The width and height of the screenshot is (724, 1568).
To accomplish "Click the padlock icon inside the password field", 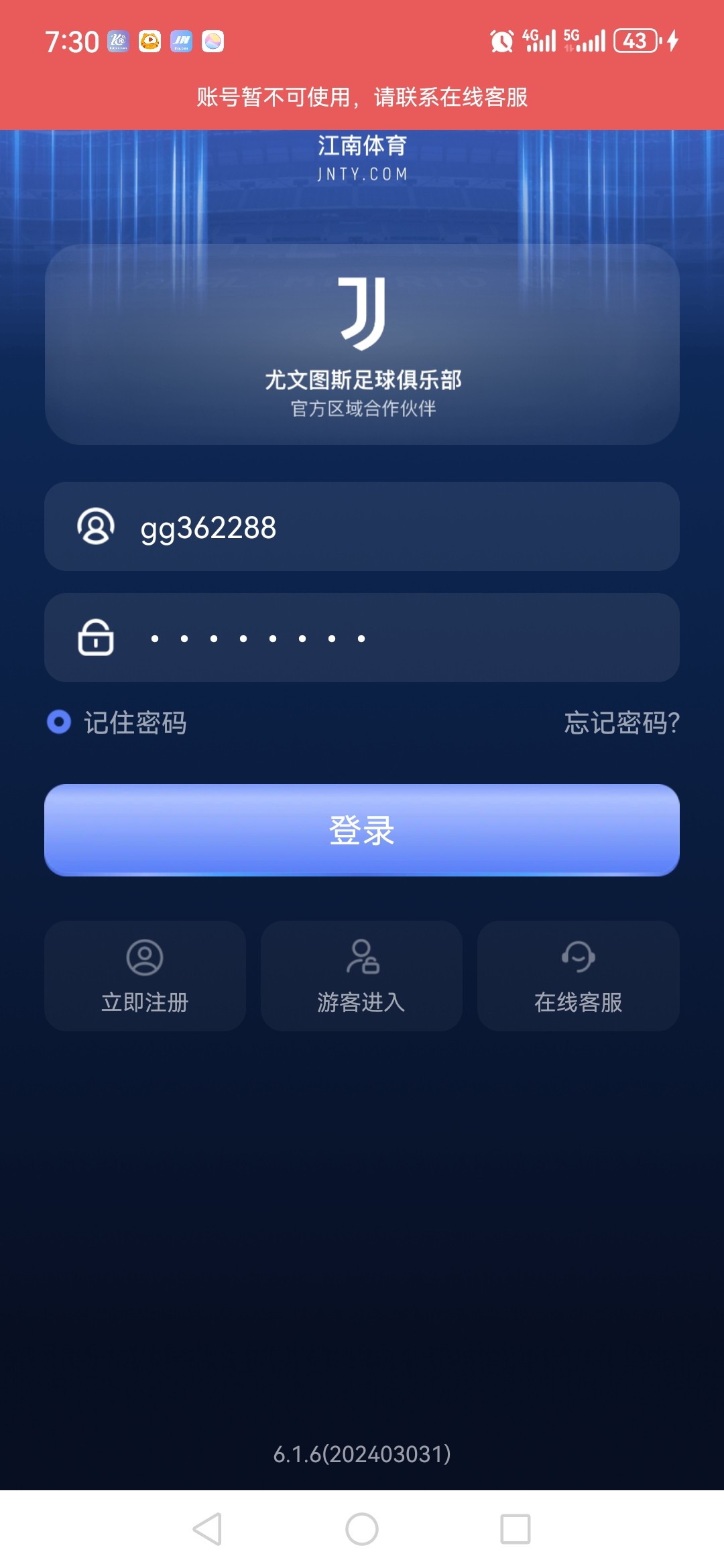I will click(x=95, y=640).
